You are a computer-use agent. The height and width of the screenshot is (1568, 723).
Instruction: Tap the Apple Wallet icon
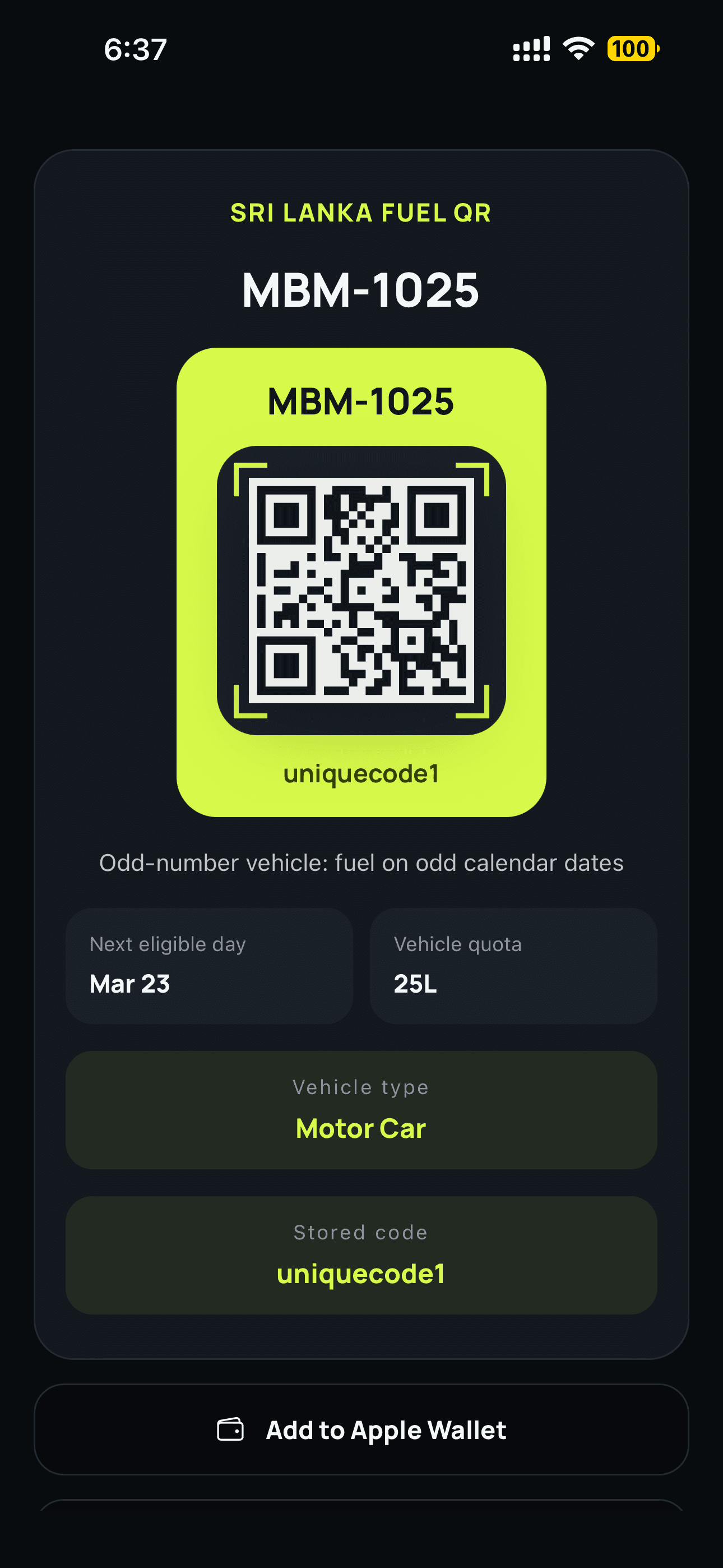click(x=231, y=1431)
